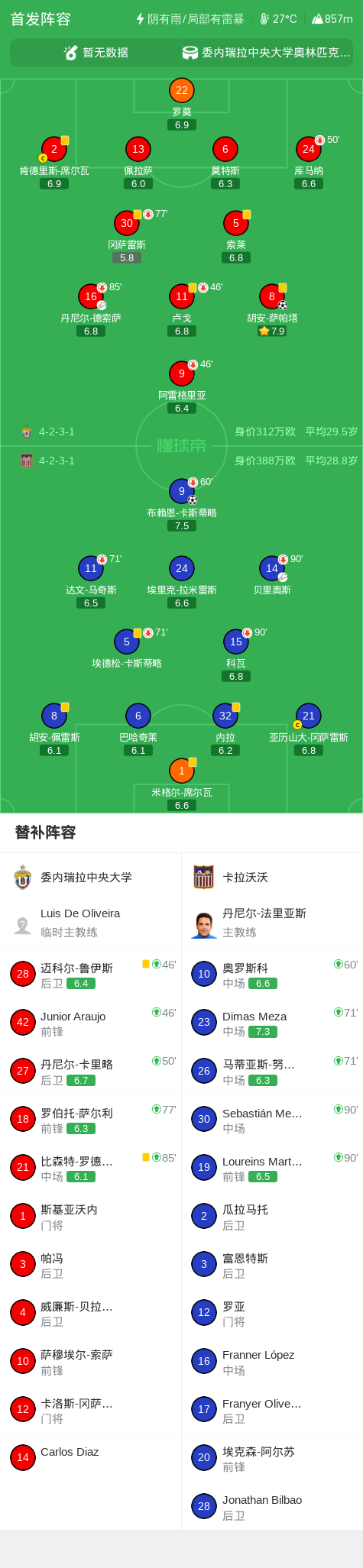The image size is (363, 1568).
Task: Open coach 丹尼尔-法里亚斯 profile
Action: (272, 923)
